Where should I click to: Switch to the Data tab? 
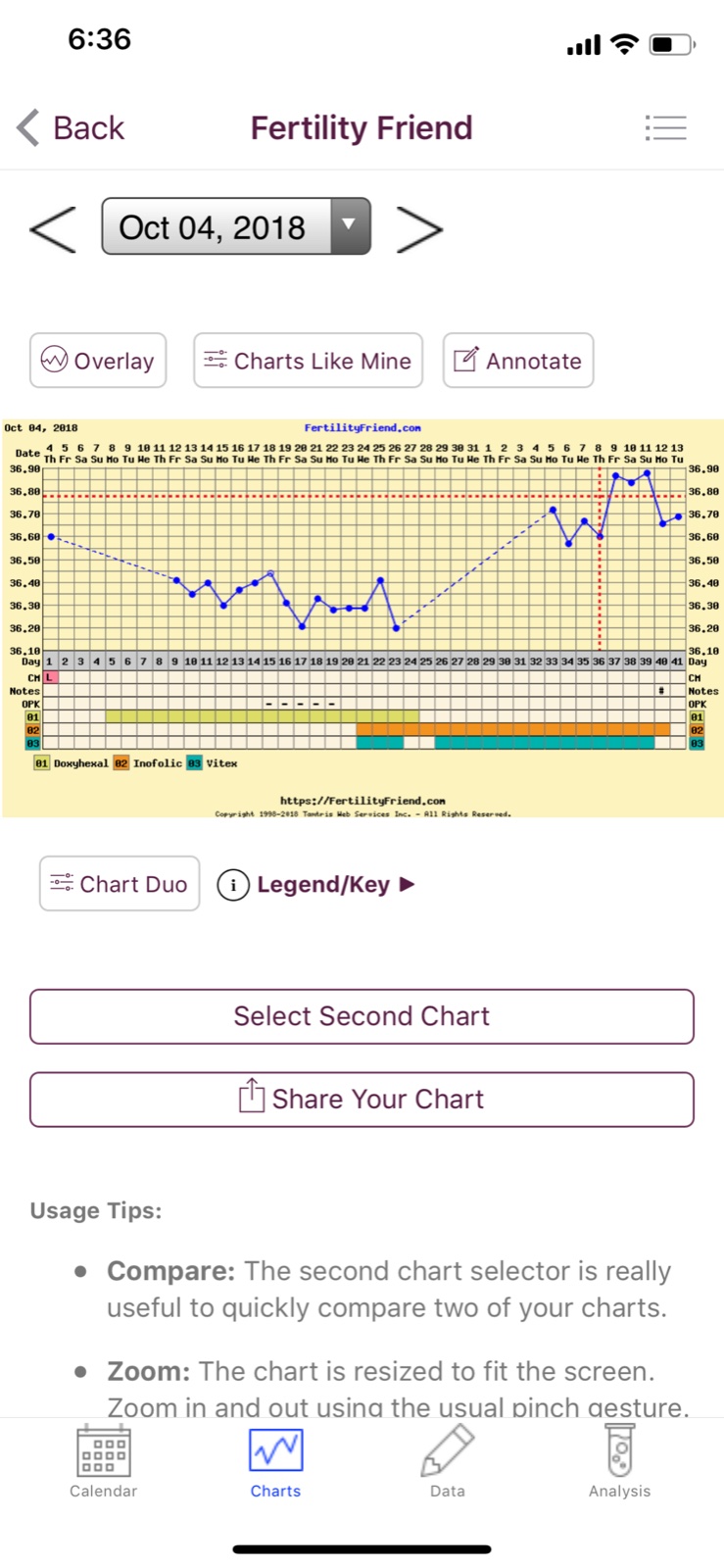(448, 1461)
